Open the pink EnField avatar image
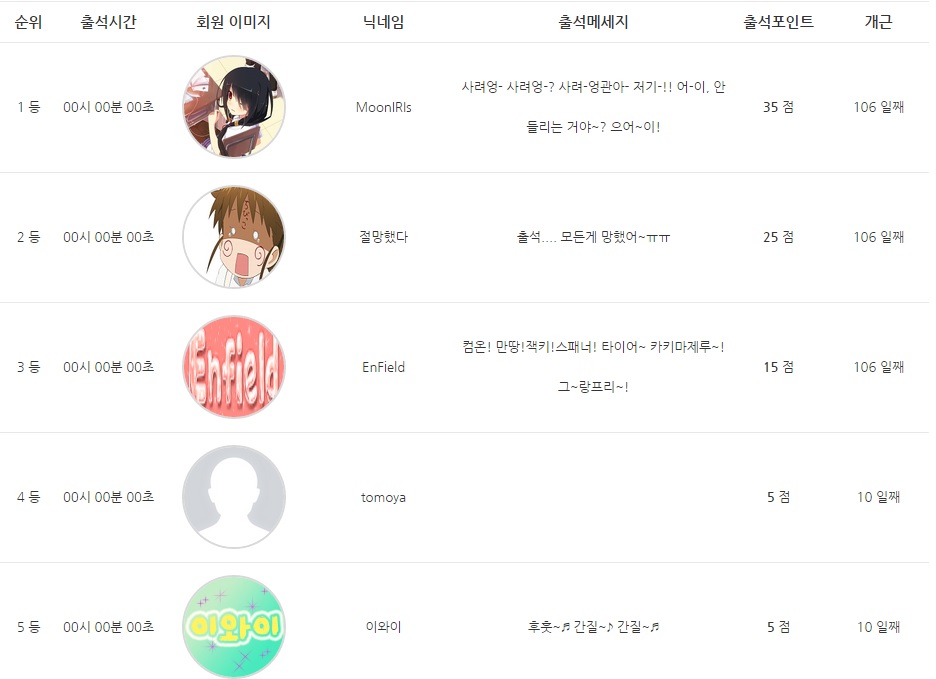This screenshot has width=936, height=679. pyautogui.click(x=234, y=367)
